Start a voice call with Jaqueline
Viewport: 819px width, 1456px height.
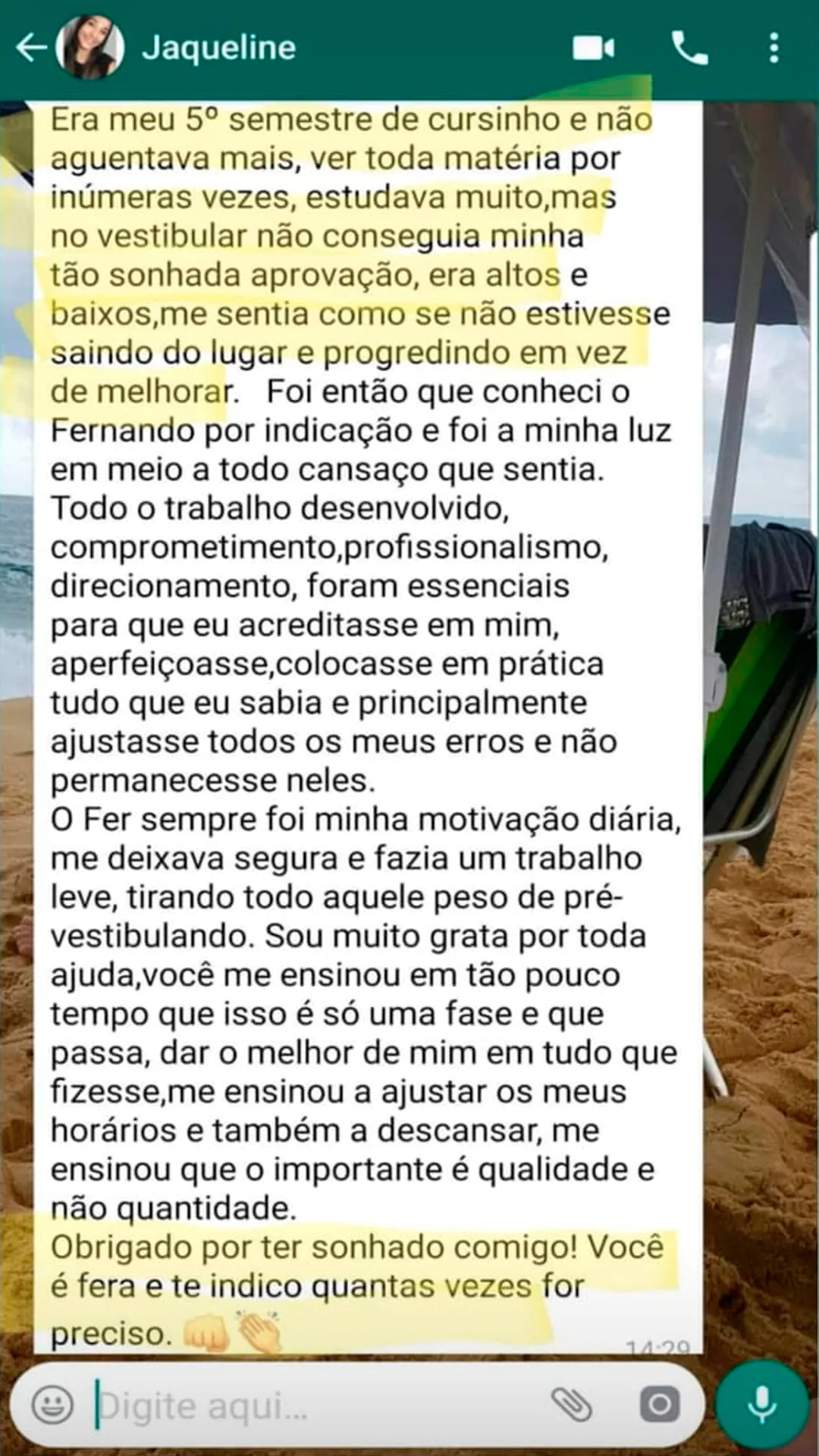(x=689, y=48)
